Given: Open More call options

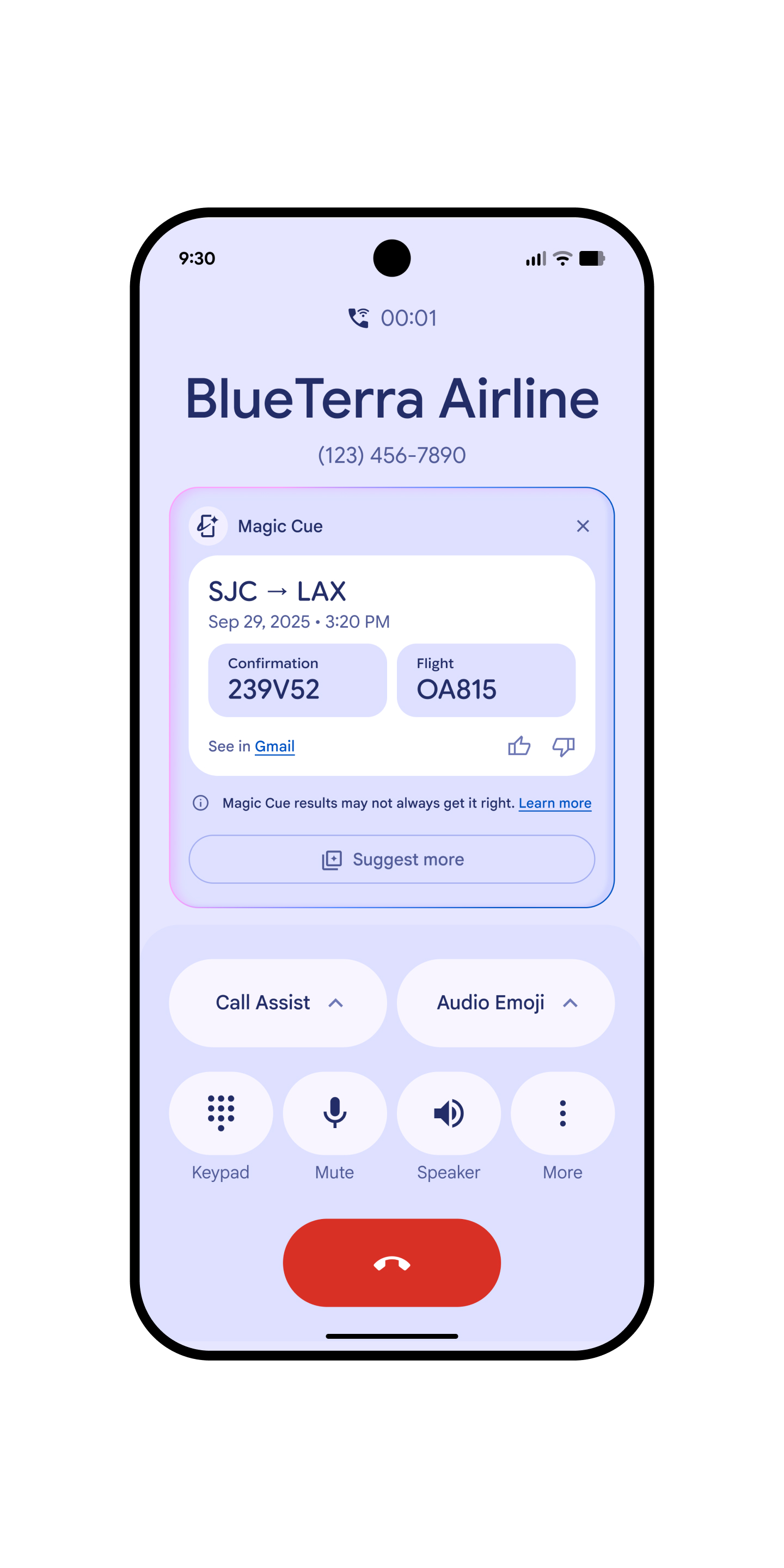Looking at the screenshot, I should point(562,1113).
